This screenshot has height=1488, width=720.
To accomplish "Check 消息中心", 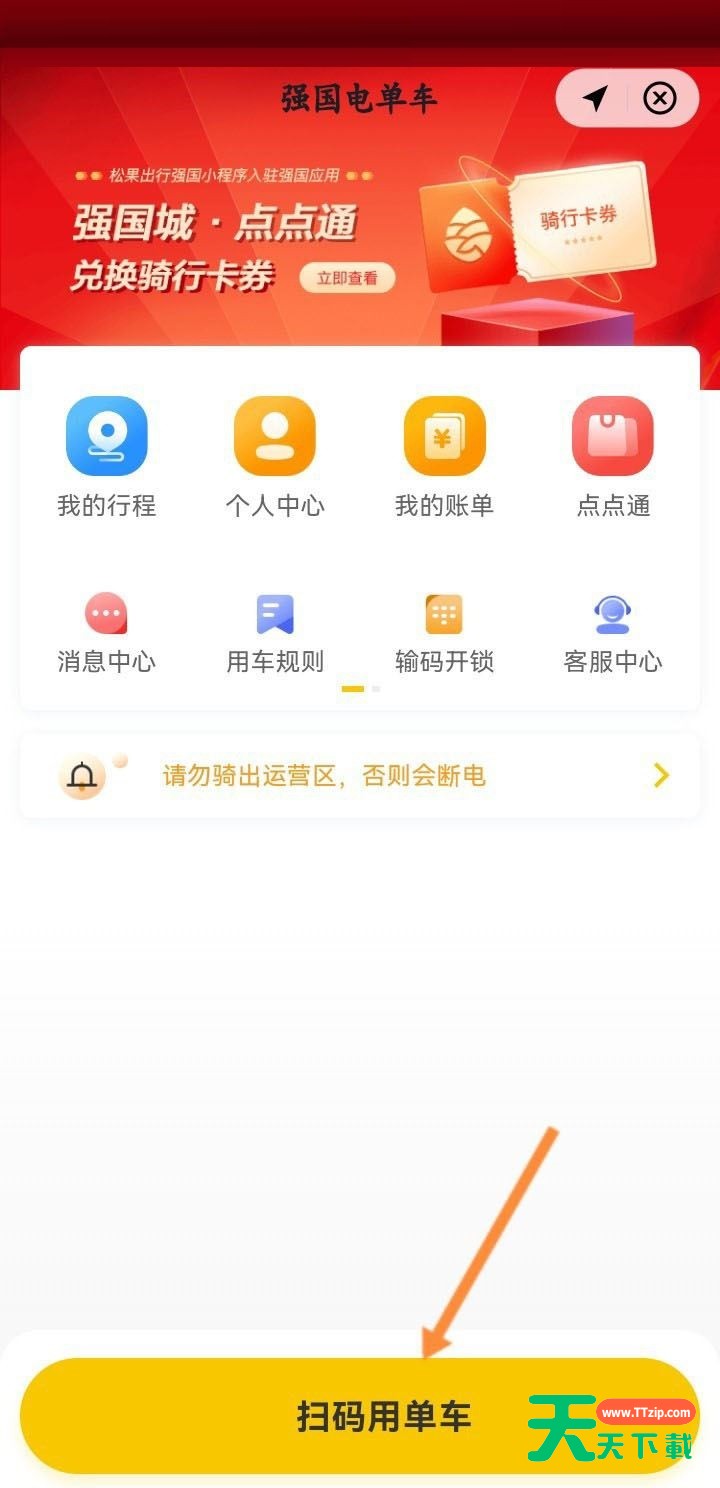I will tap(107, 634).
